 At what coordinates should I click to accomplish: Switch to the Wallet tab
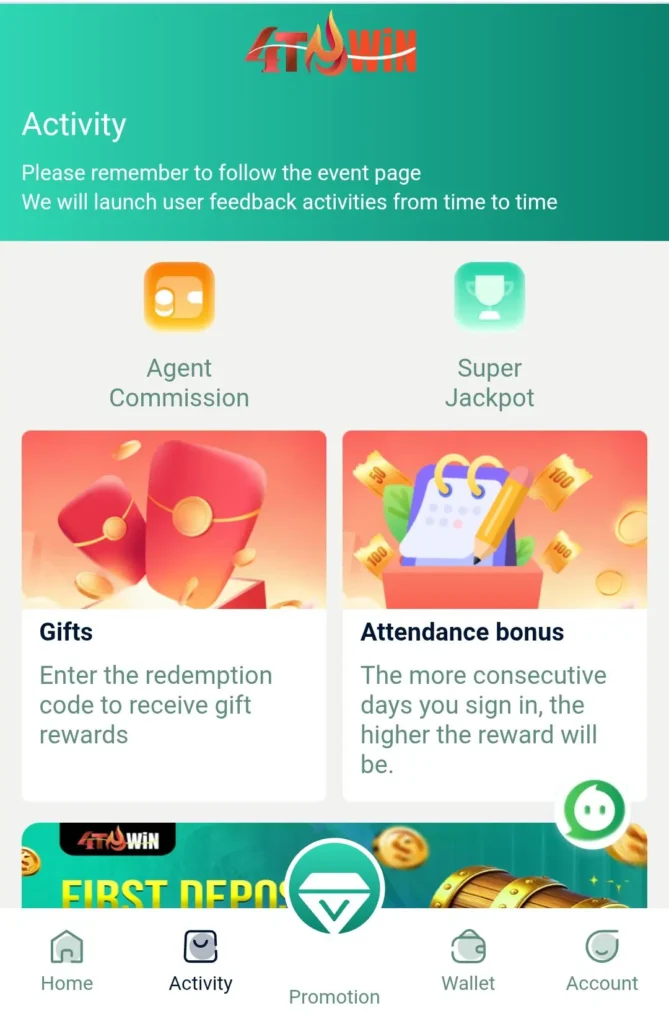click(468, 960)
